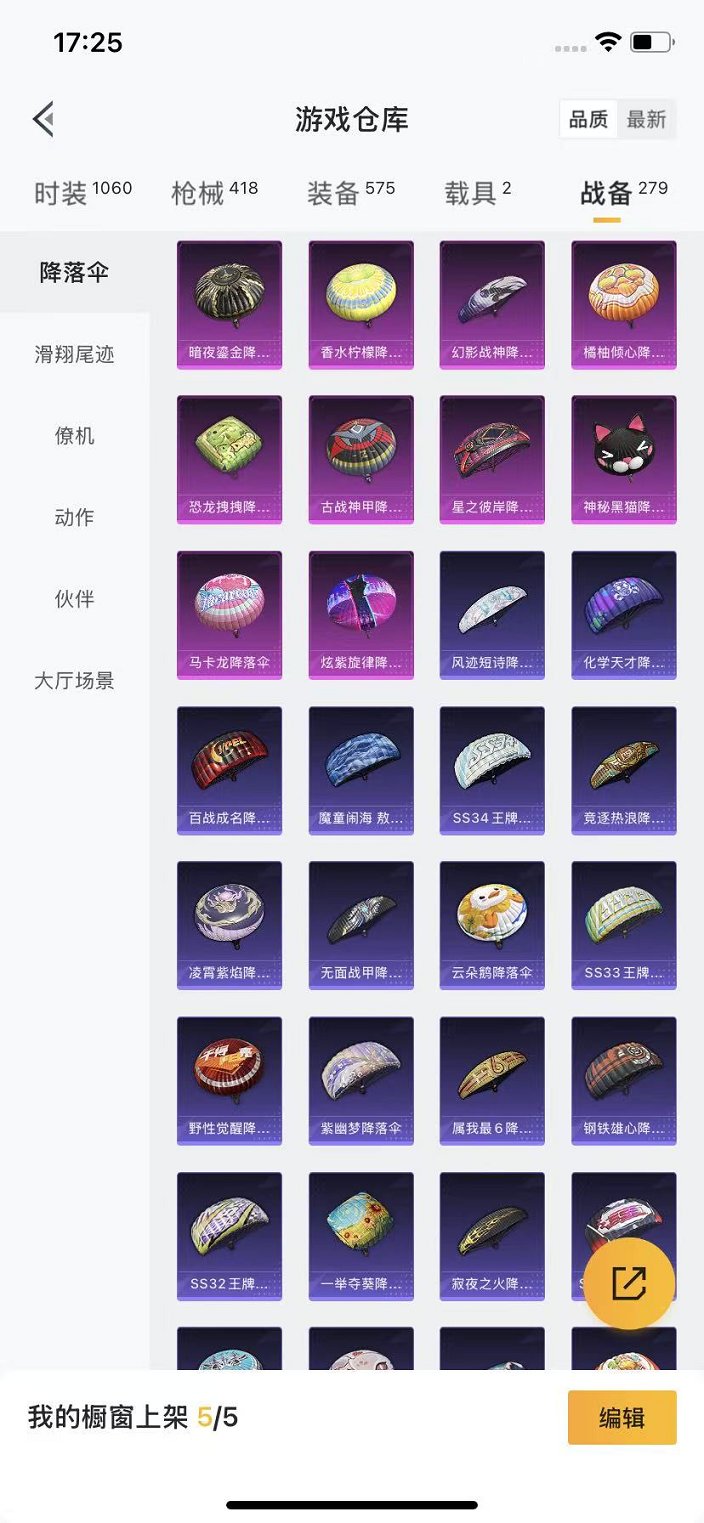Open the 神秘黑猫 parachute item
The height and width of the screenshot is (1523, 704).
click(623, 459)
